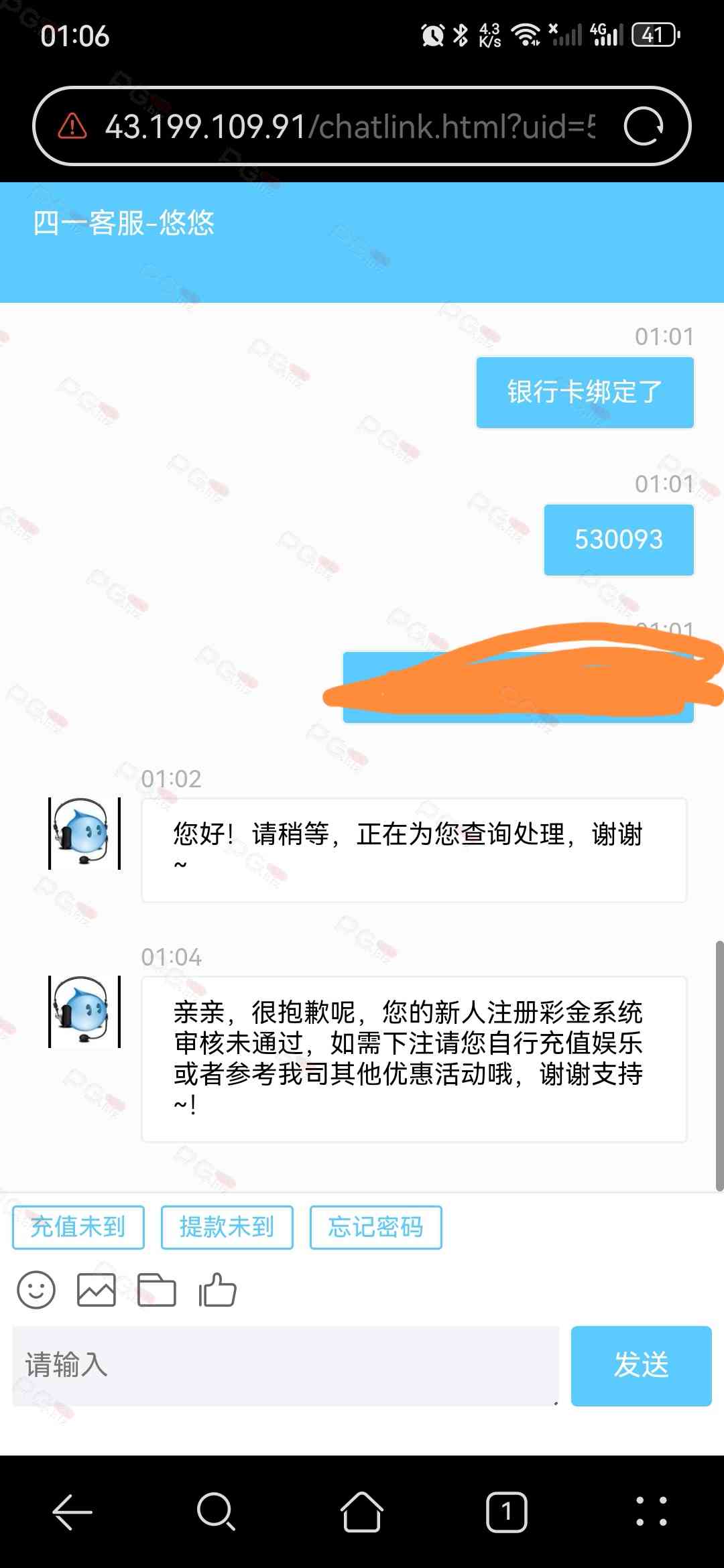Reload the page with the refresh icon

[x=644, y=126]
